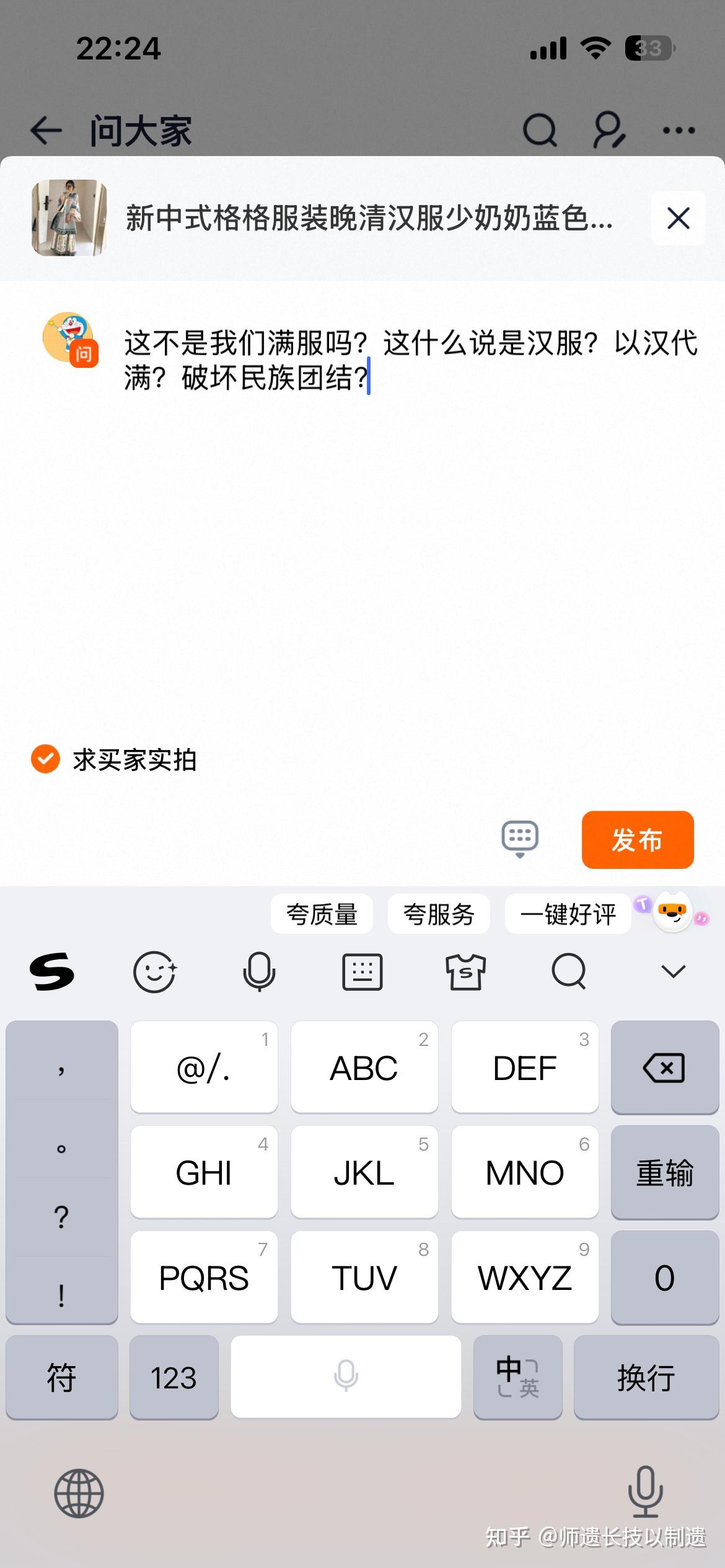Hit the backspace key
The image size is (725, 1568).
(664, 1068)
